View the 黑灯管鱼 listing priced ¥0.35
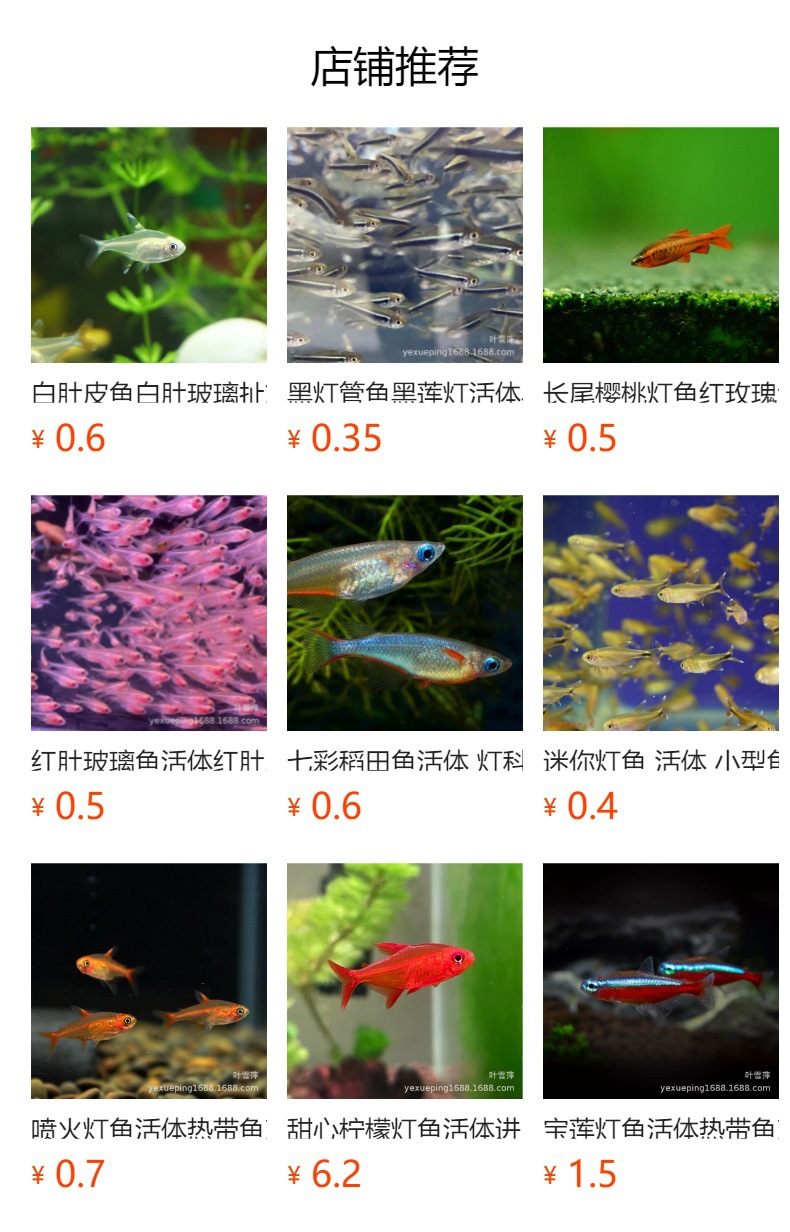790x1232 pixels. click(x=404, y=245)
